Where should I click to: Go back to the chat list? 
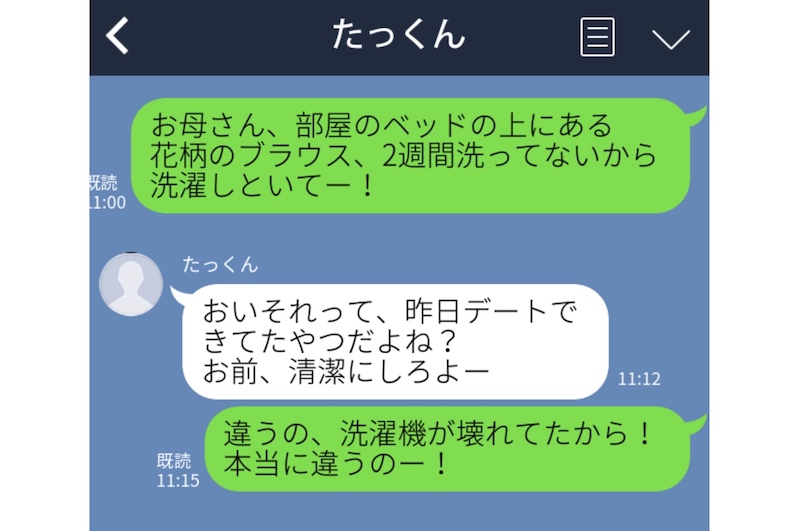tap(119, 37)
